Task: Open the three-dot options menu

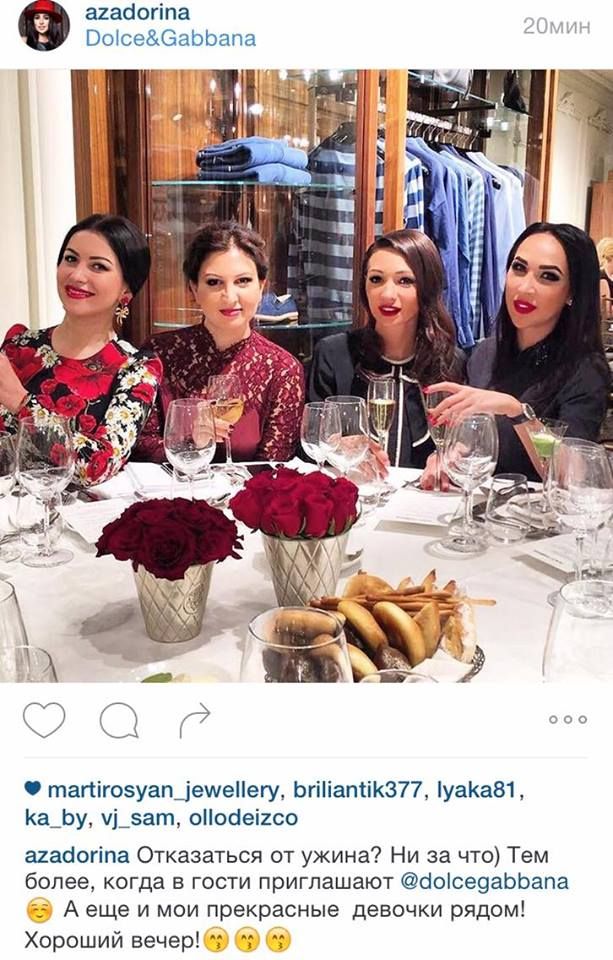Action: point(568,719)
